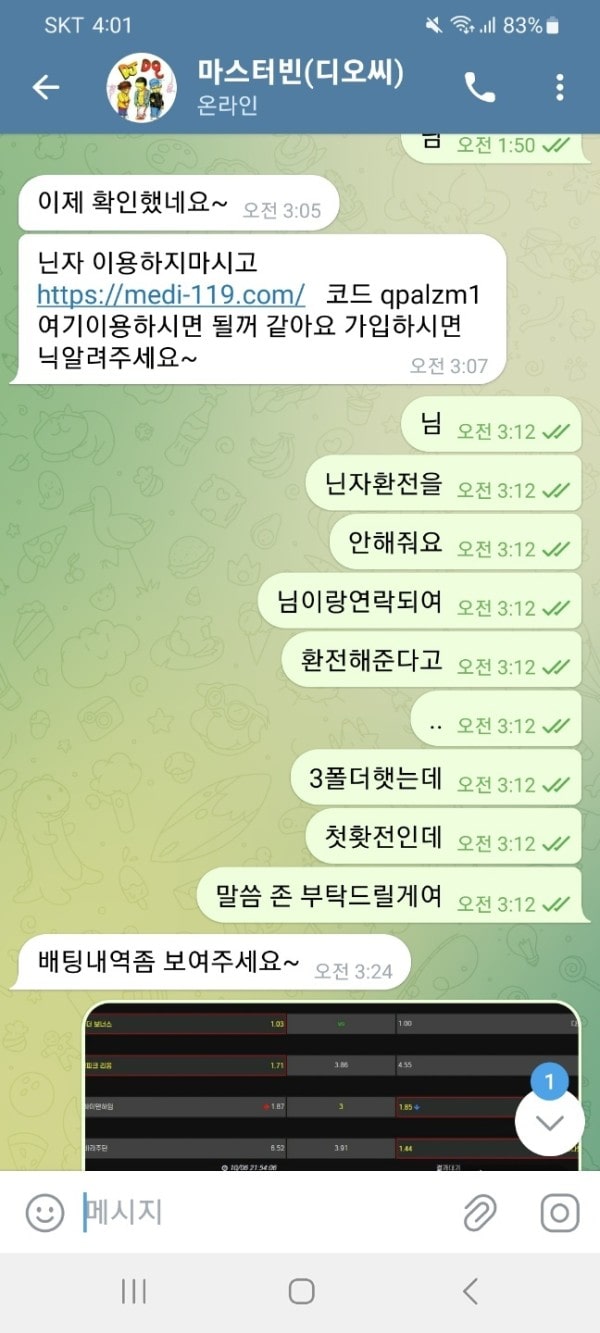Go back from the 마스터빈 chat
This screenshot has height=1333, width=600.
tap(46, 88)
